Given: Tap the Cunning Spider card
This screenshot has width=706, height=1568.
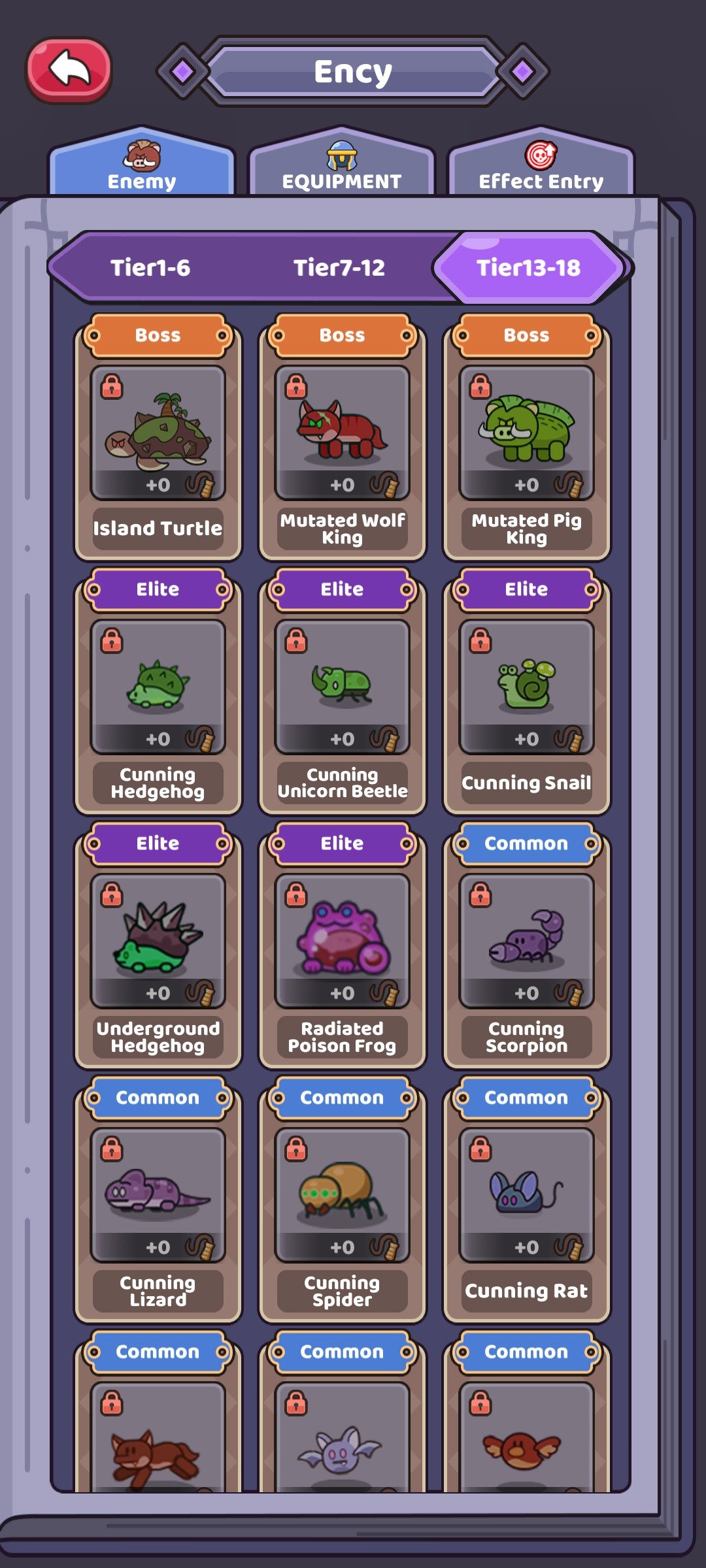Looking at the screenshot, I should (x=342, y=1200).
